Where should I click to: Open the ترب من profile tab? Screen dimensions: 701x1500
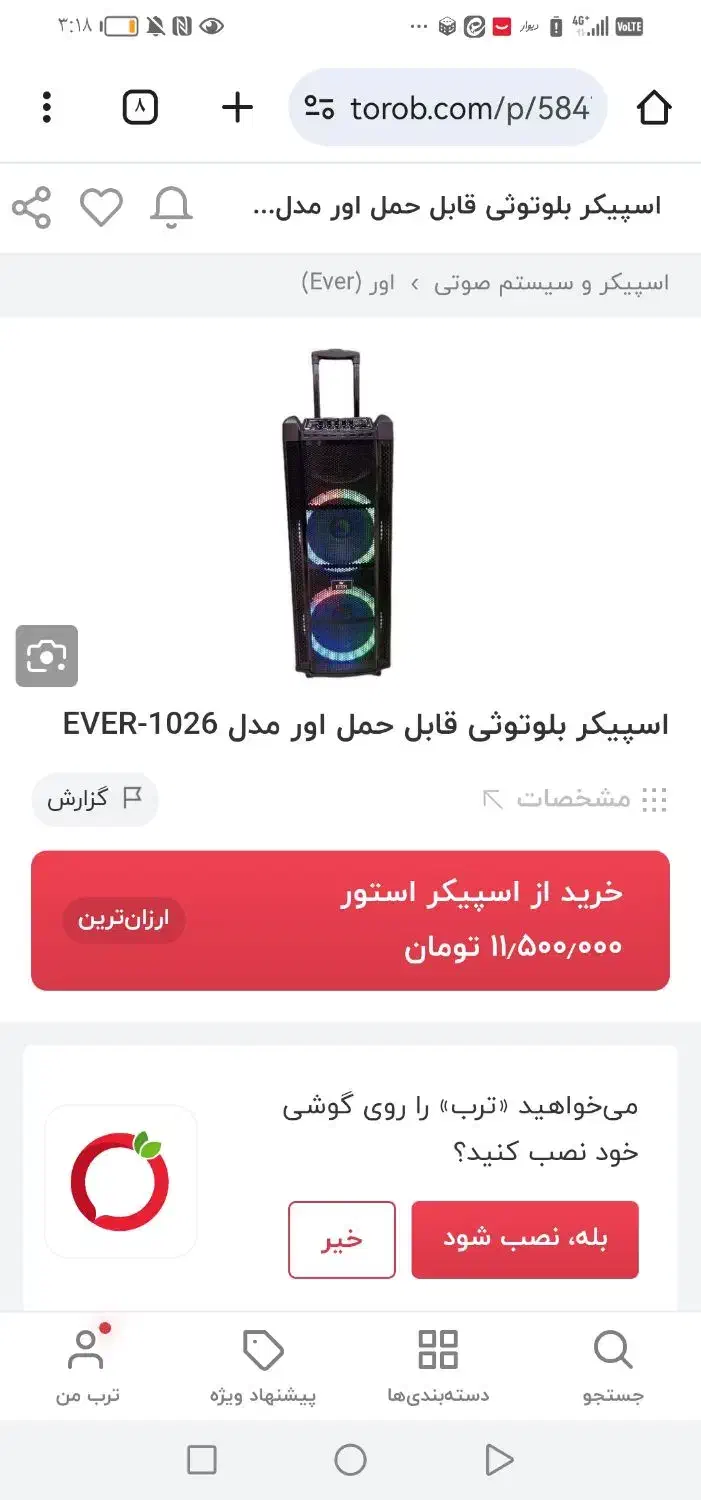tap(87, 1367)
